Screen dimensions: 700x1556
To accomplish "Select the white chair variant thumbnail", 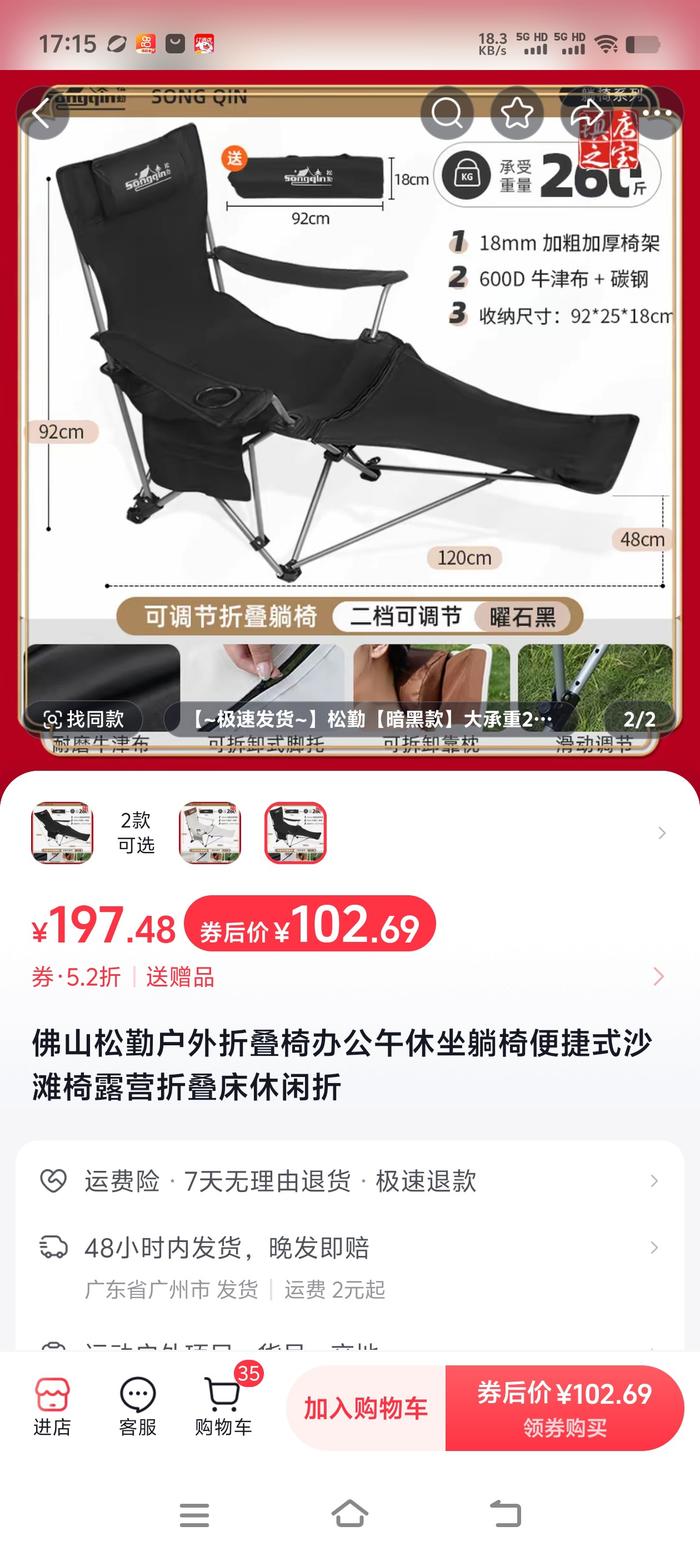I will coord(209,832).
